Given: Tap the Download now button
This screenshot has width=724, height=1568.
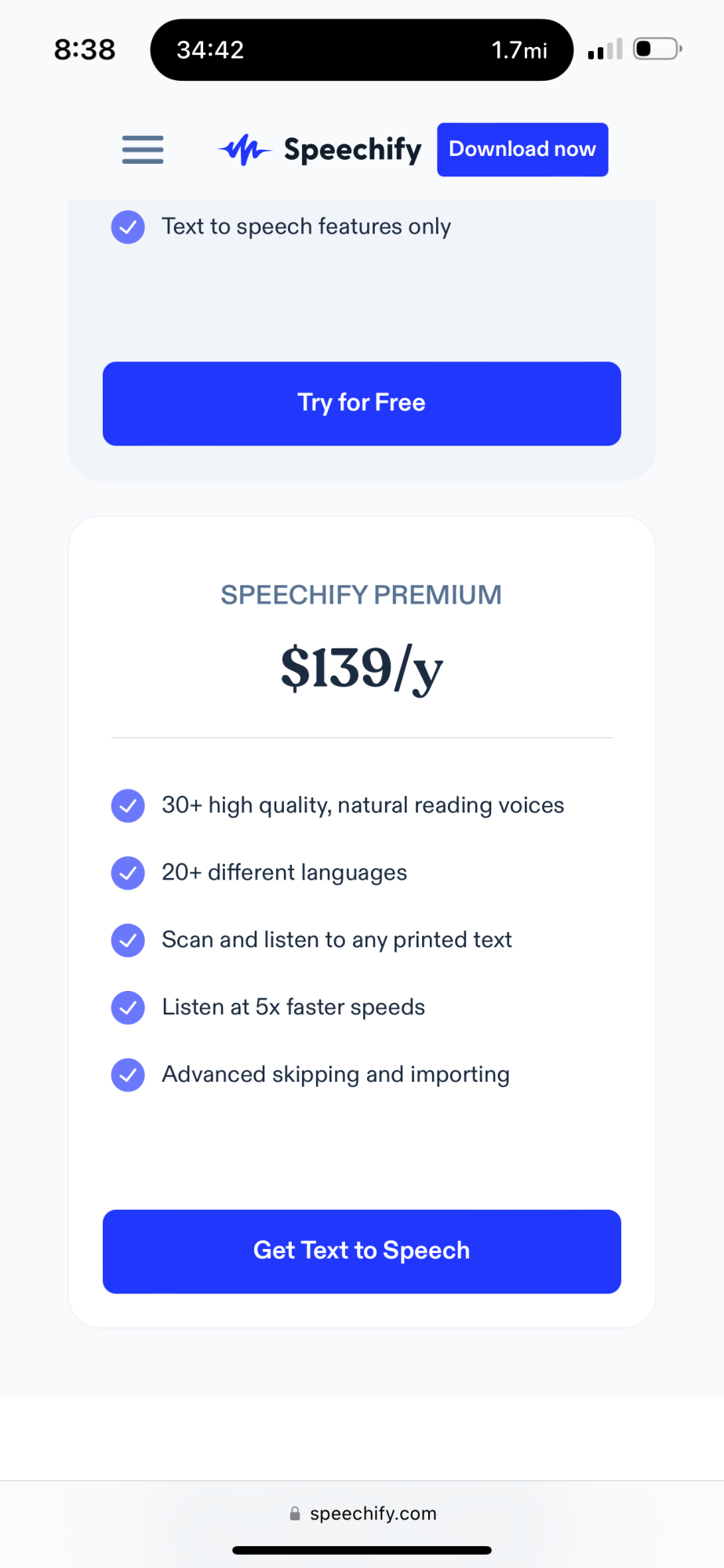Looking at the screenshot, I should (x=522, y=150).
